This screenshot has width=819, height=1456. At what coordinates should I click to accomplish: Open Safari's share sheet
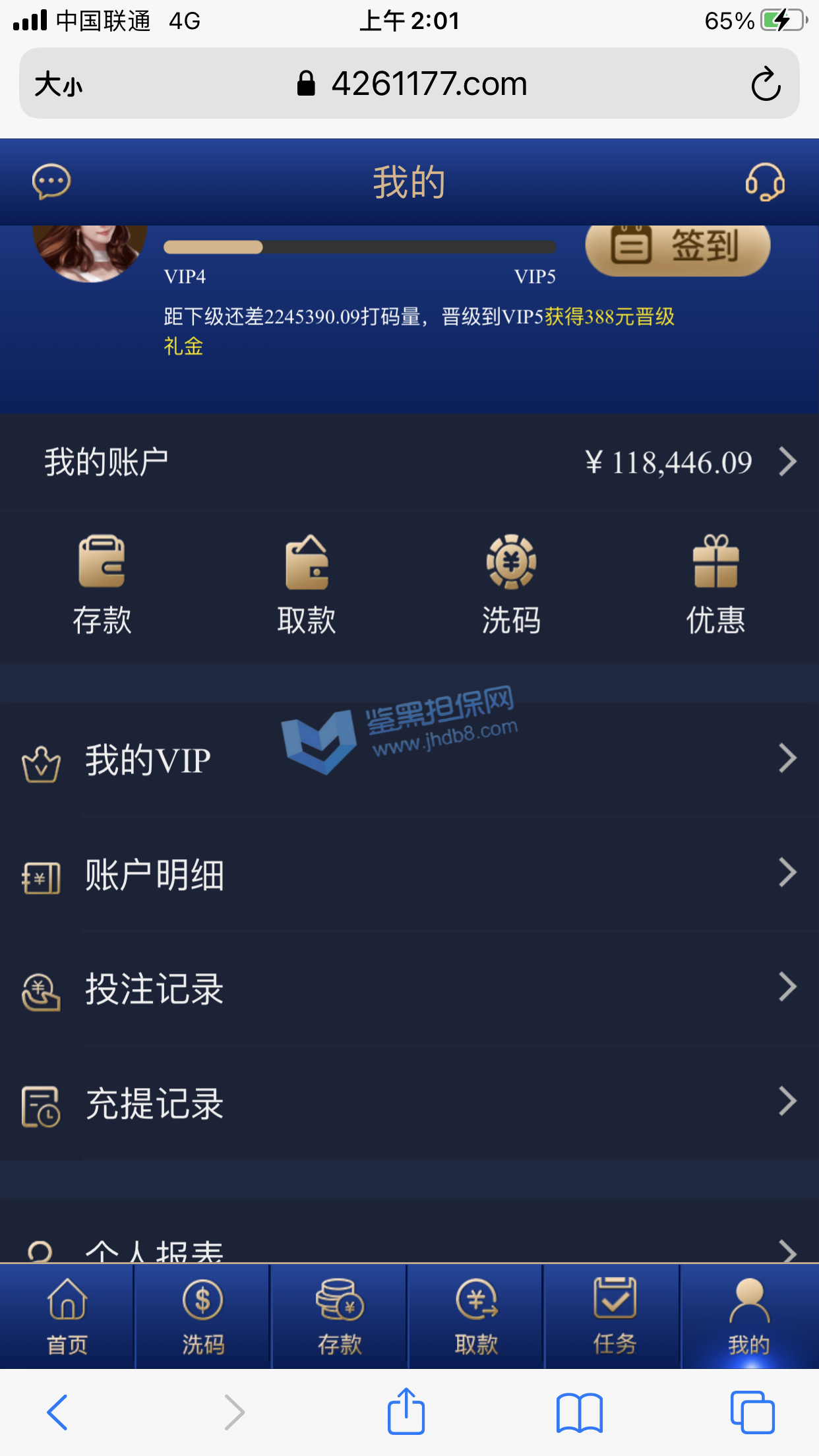click(x=406, y=1412)
